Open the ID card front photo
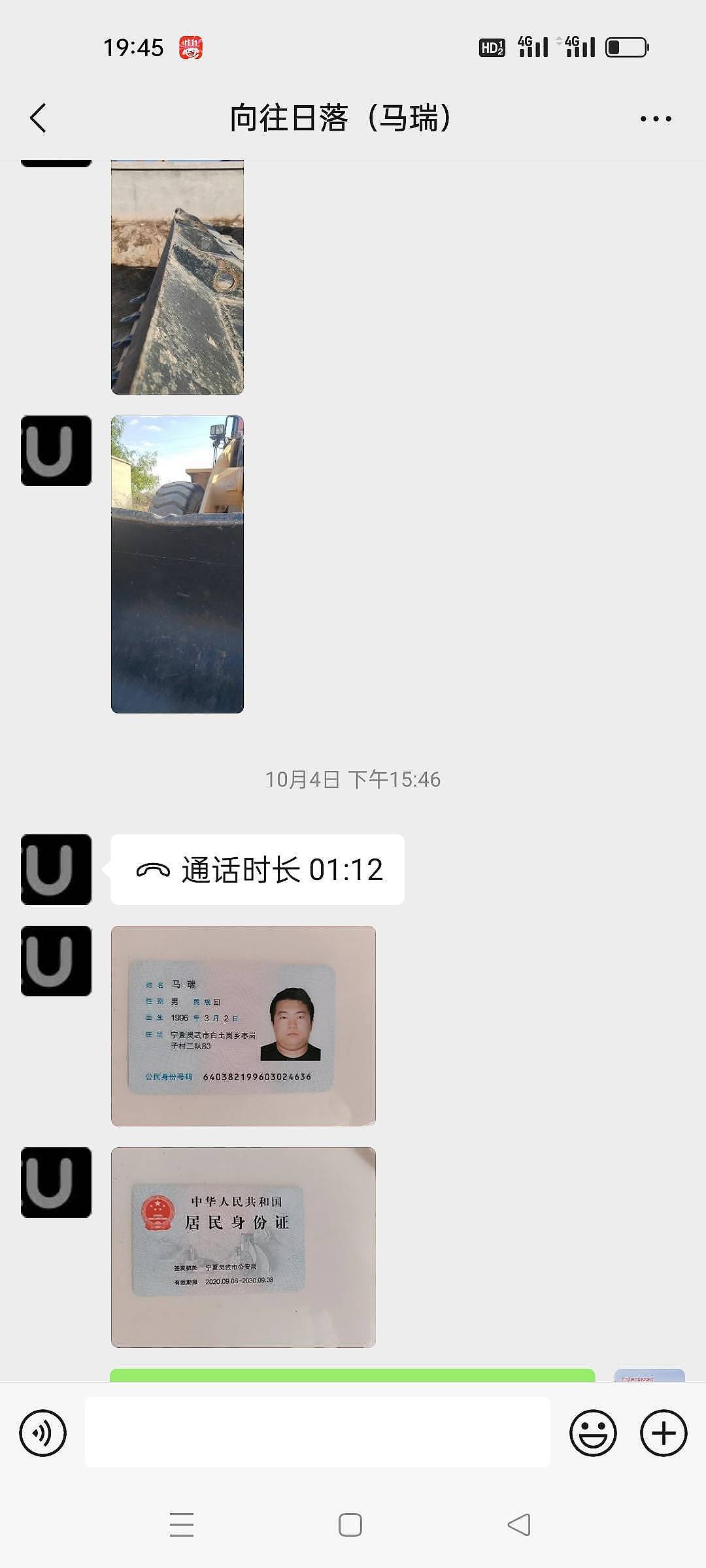This screenshot has height=1568, width=706. point(243,1026)
